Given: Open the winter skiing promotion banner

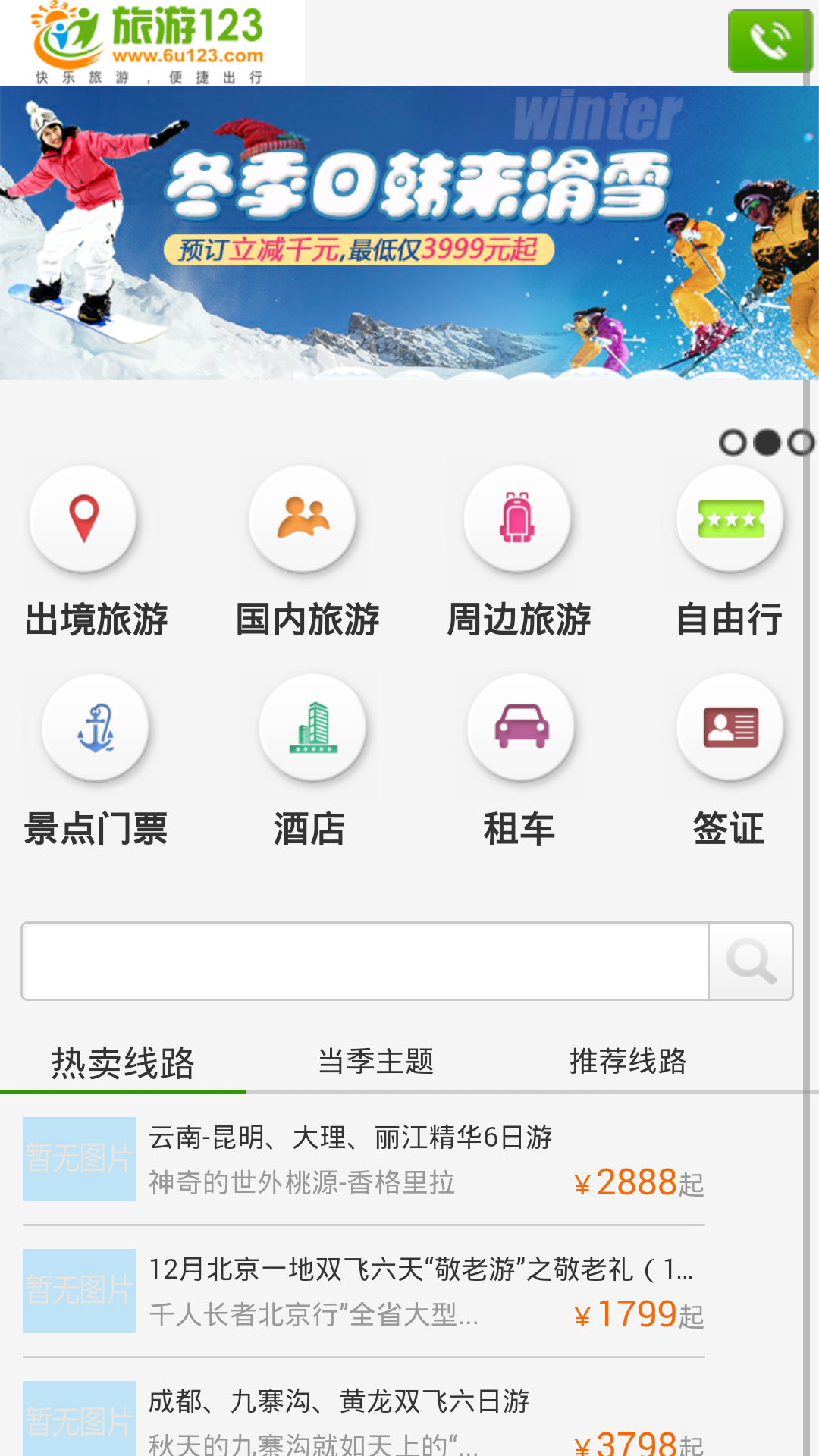Looking at the screenshot, I should (x=409, y=233).
